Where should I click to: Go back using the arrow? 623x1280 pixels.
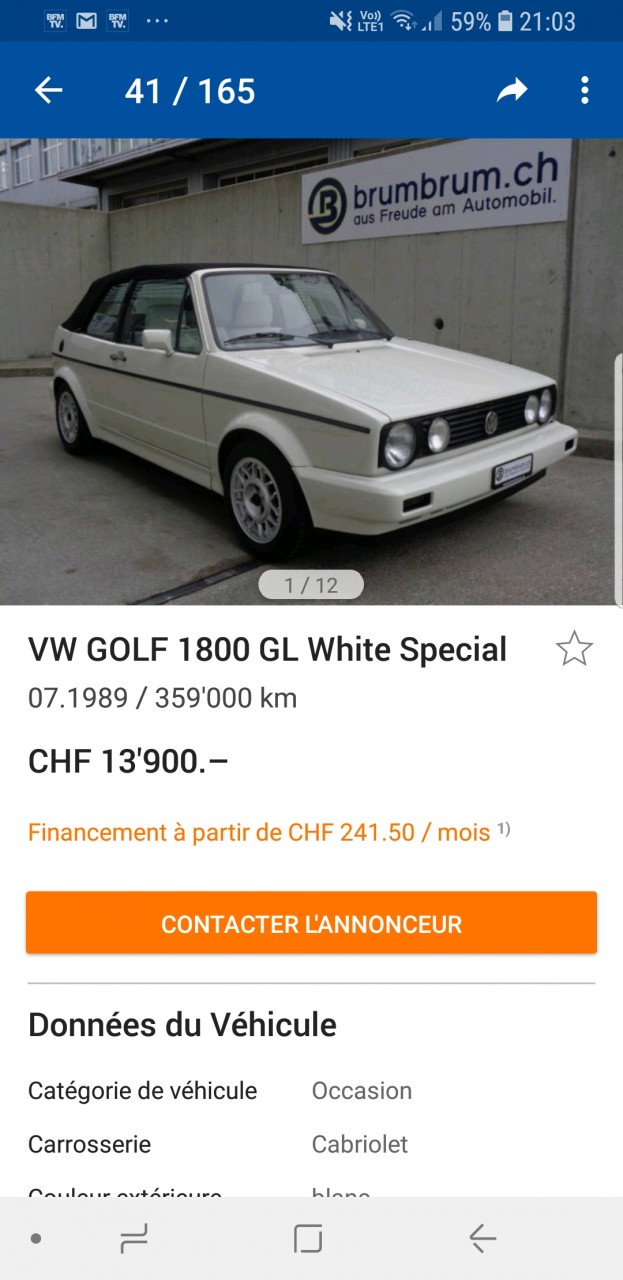tap(48, 91)
